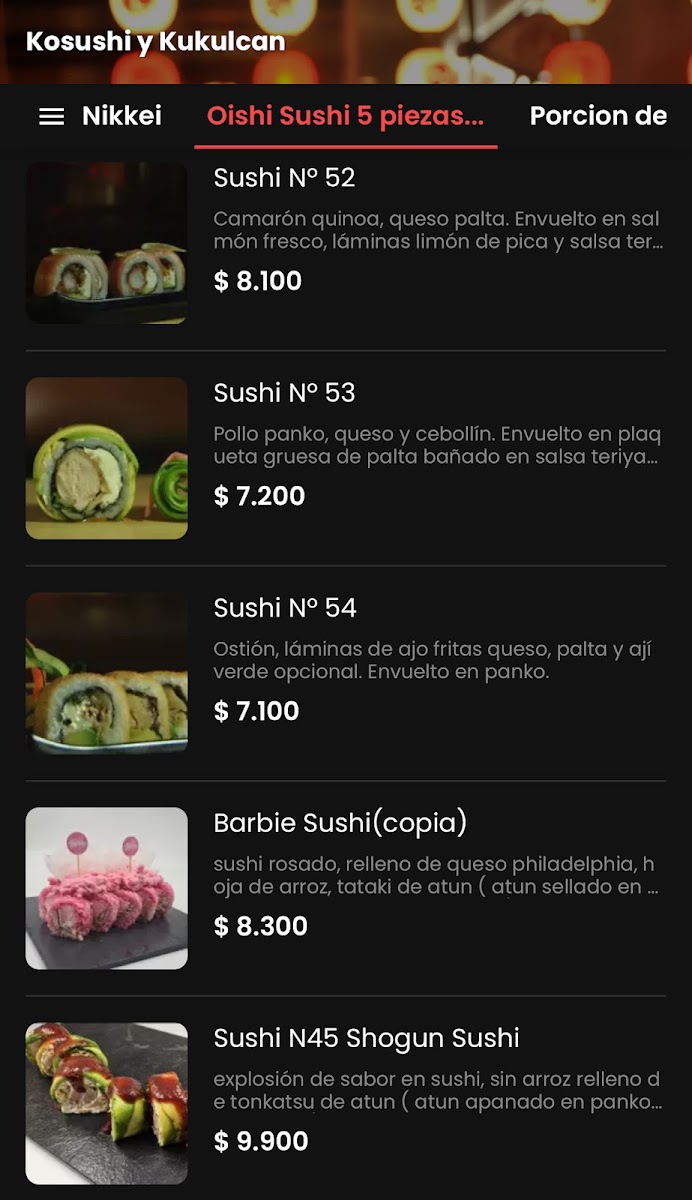The width and height of the screenshot is (692, 1200).
Task: Open the hamburger category menu
Action: pos(51,117)
